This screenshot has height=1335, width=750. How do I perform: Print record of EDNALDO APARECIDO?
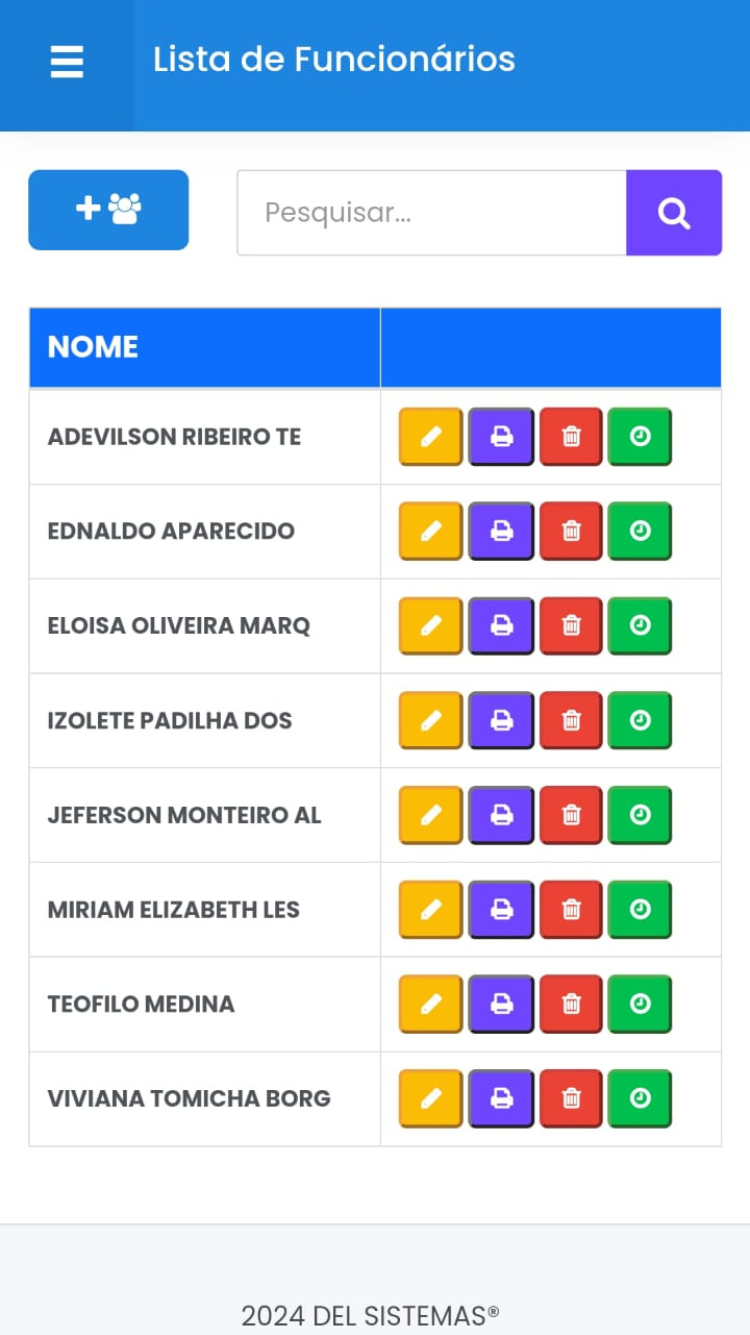click(x=501, y=531)
